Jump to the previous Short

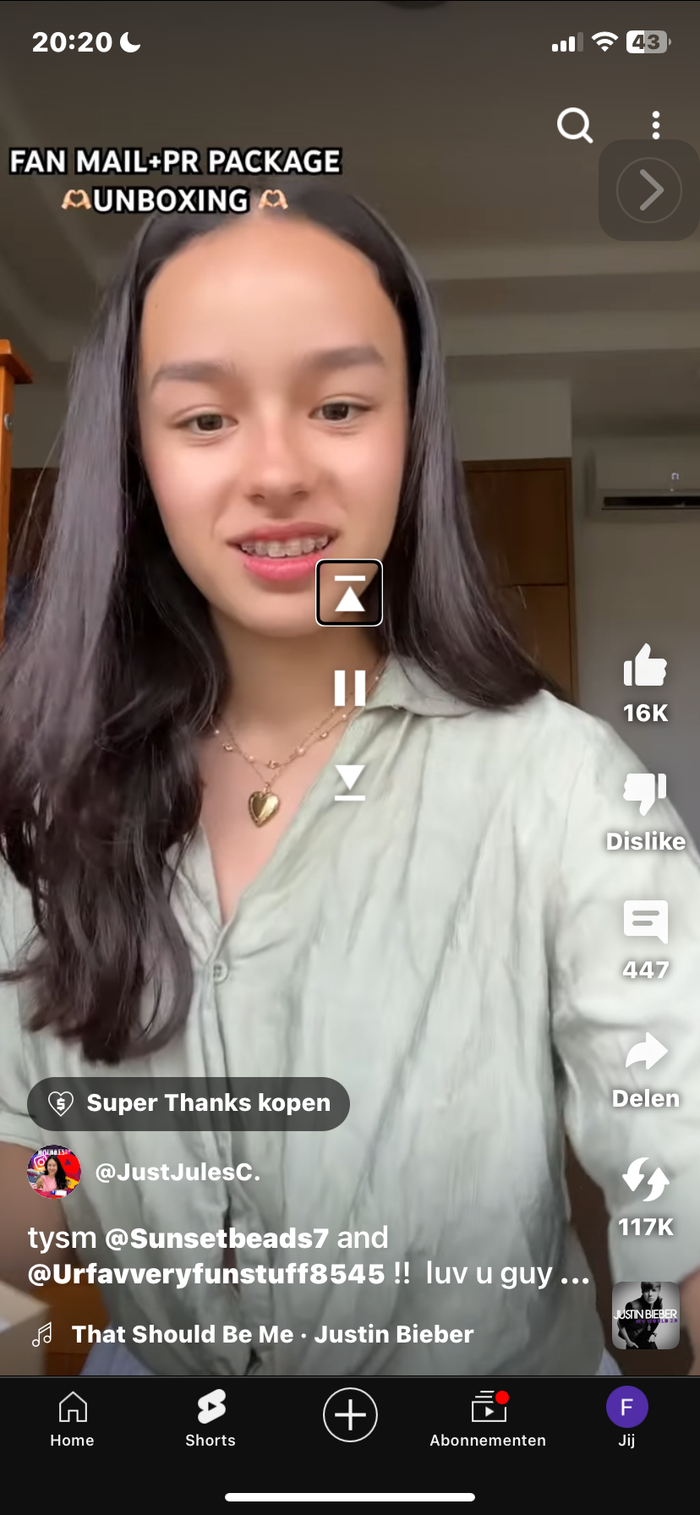(x=349, y=593)
